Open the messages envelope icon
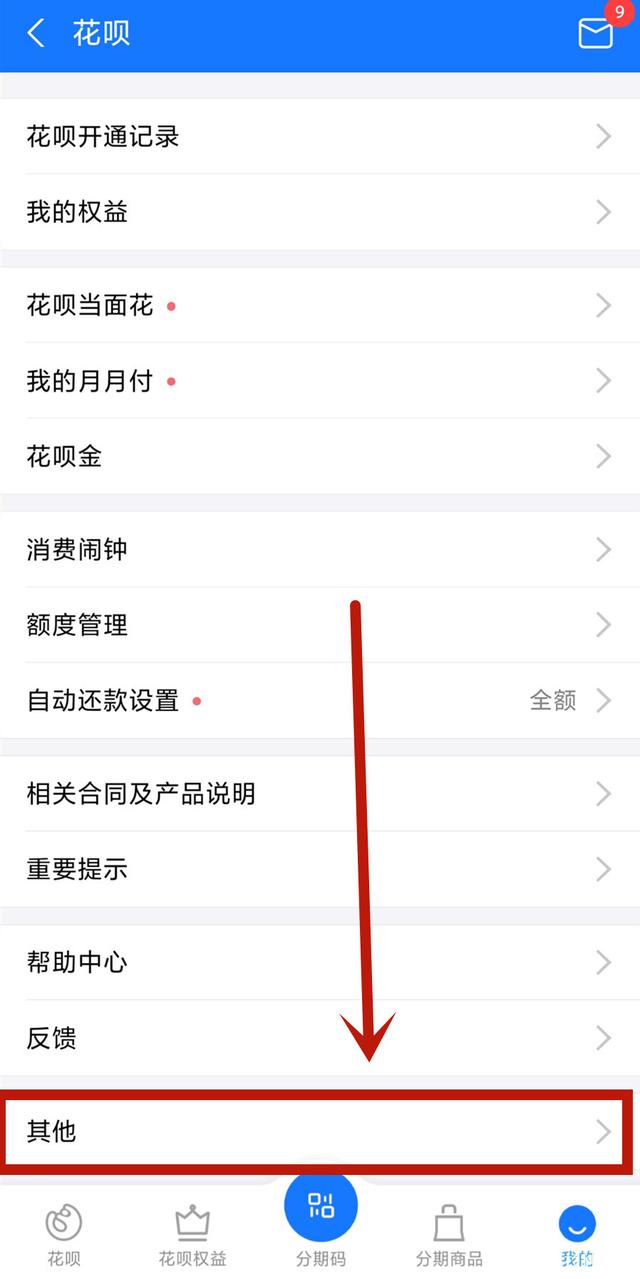 pos(596,33)
